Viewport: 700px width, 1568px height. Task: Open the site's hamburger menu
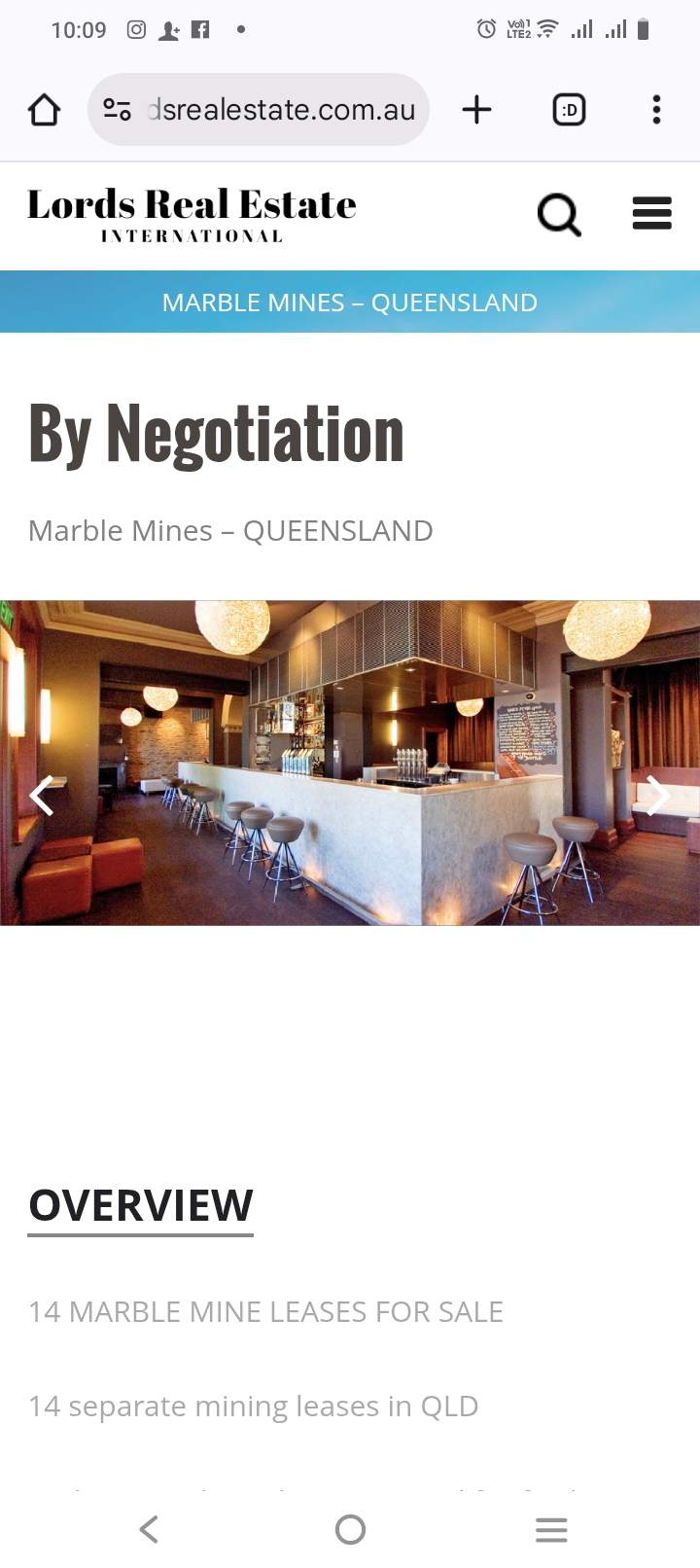pyautogui.click(x=651, y=213)
